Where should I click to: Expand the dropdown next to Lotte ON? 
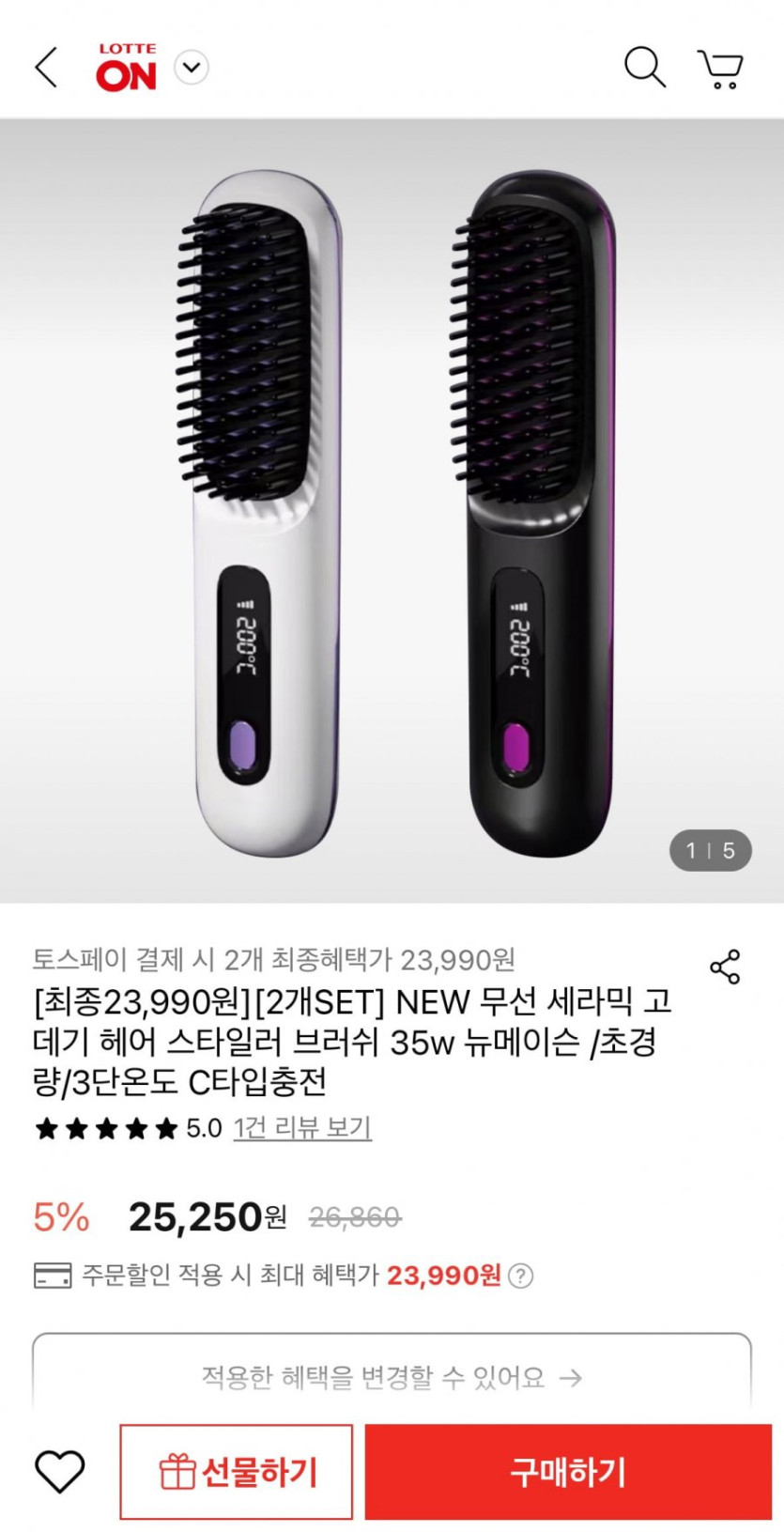[192, 68]
